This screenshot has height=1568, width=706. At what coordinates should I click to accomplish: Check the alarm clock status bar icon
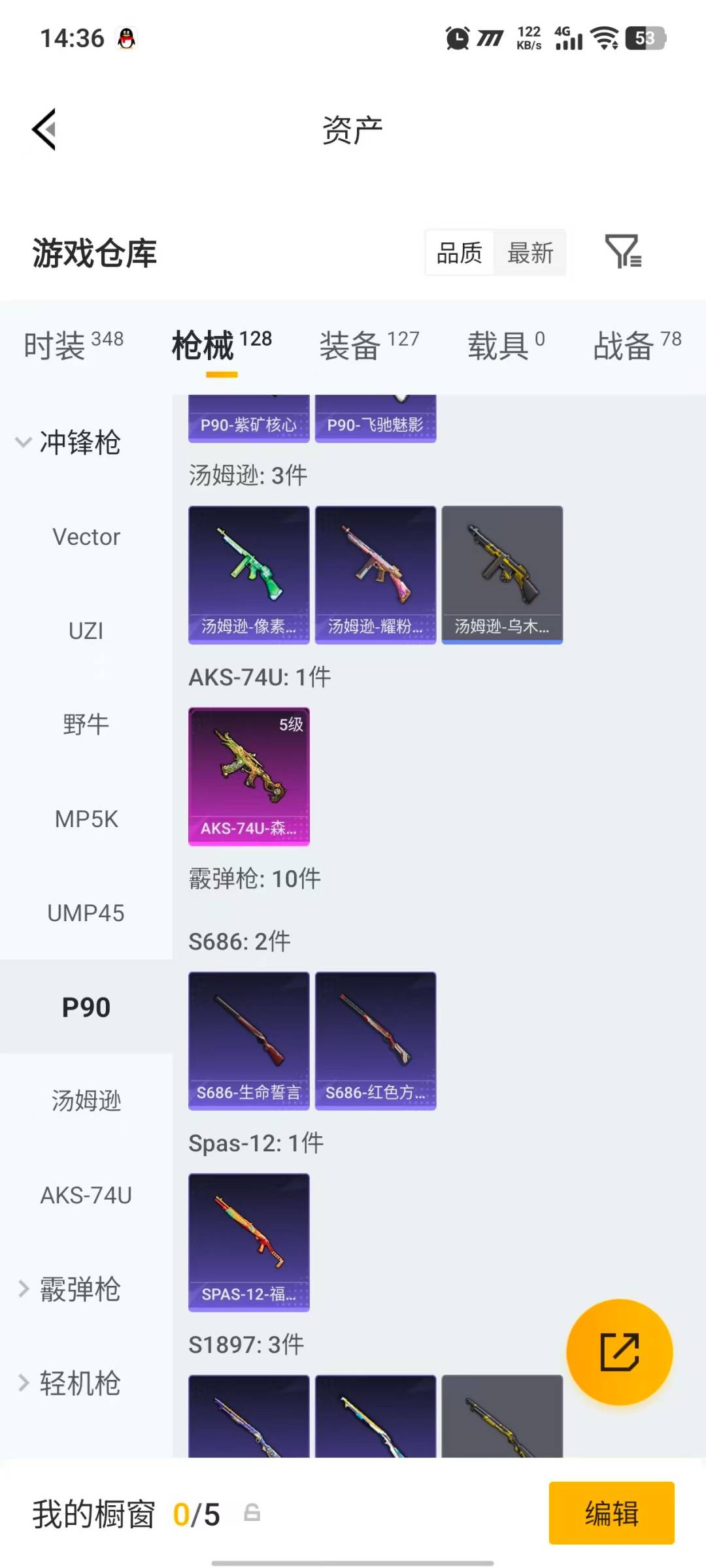coord(458,37)
